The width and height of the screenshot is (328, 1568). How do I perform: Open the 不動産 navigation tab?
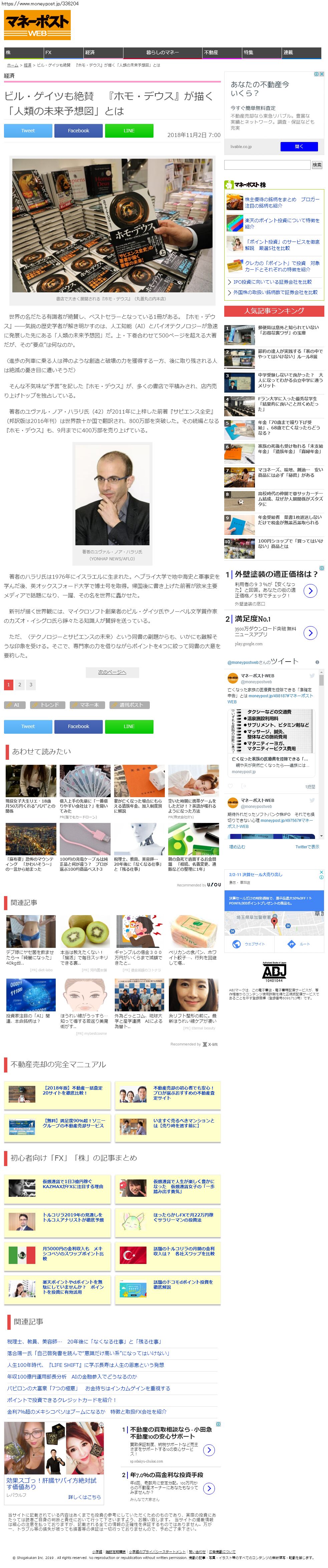click(x=221, y=52)
